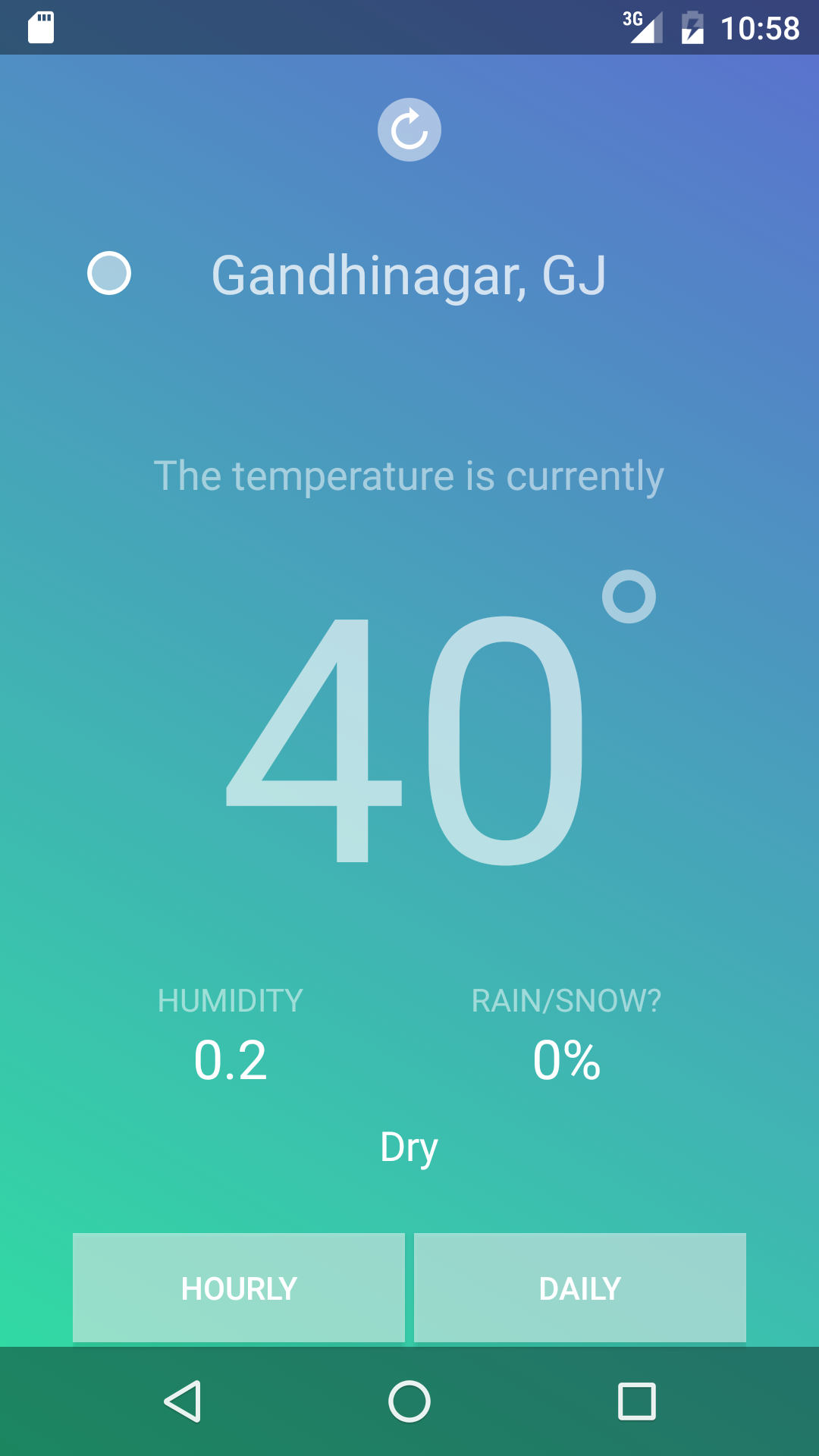
Task: Go back using the system back button
Action: [x=183, y=1401]
